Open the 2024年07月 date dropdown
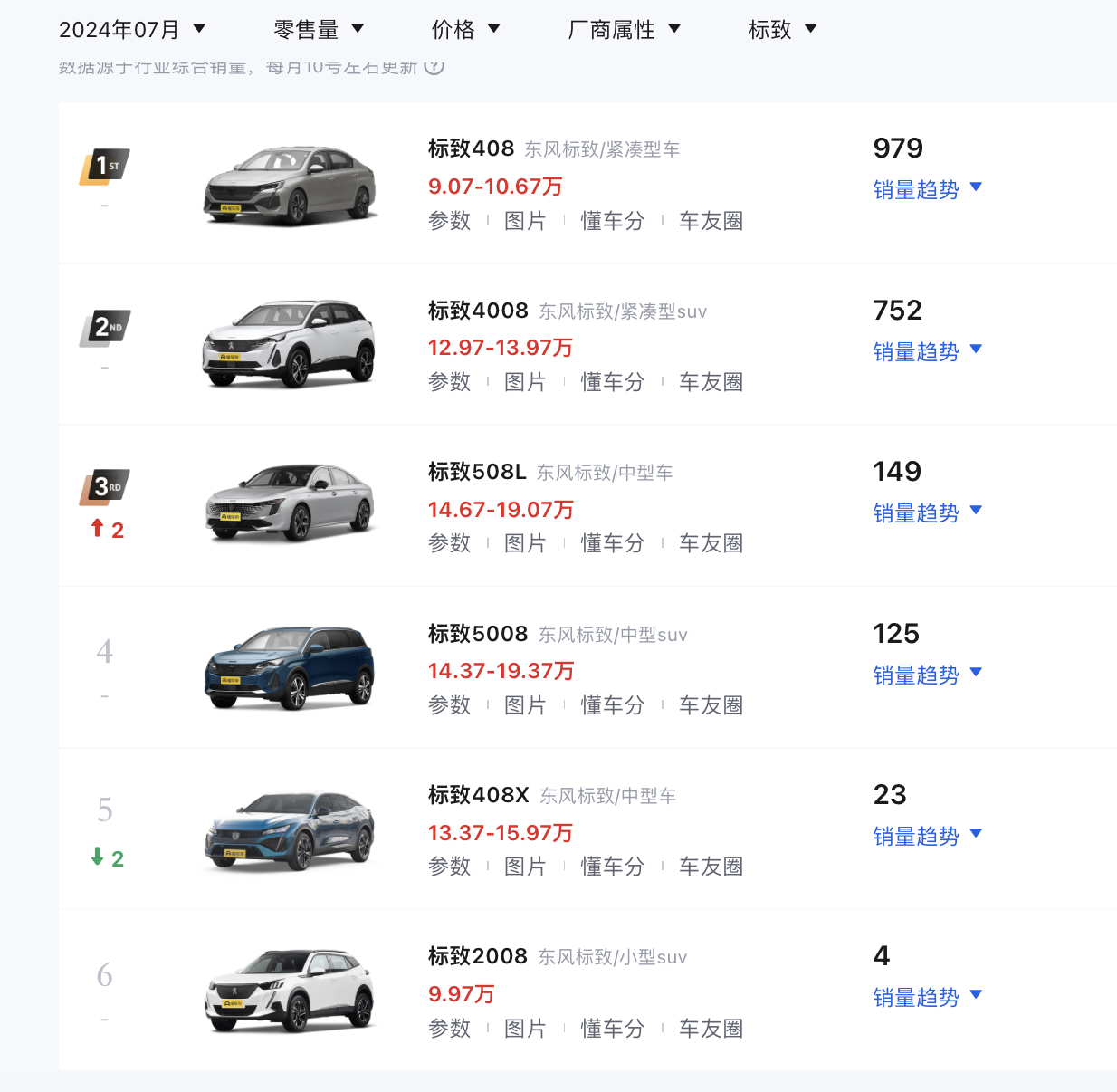The width and height of the screenshot is (1117, 1092). pos(132,30)
